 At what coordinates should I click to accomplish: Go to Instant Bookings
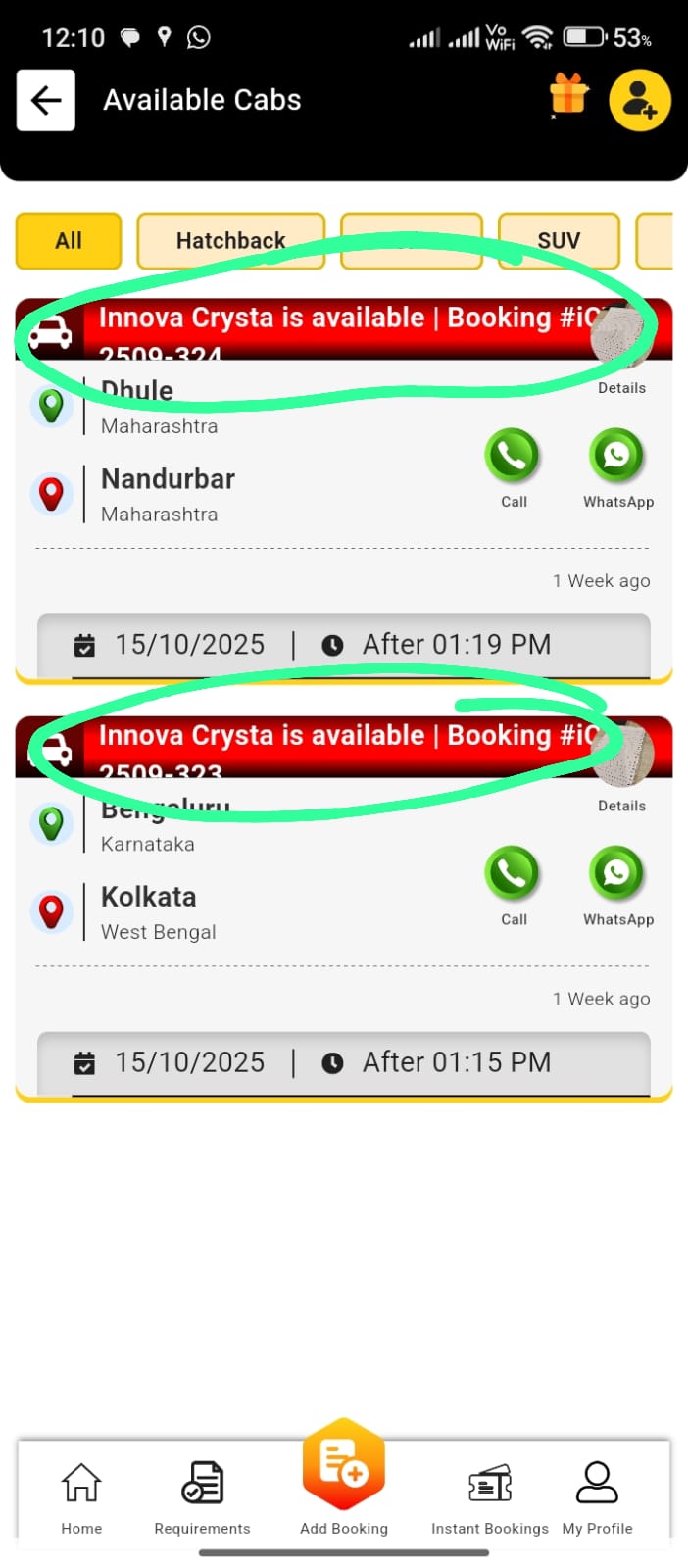point(490,1495)
